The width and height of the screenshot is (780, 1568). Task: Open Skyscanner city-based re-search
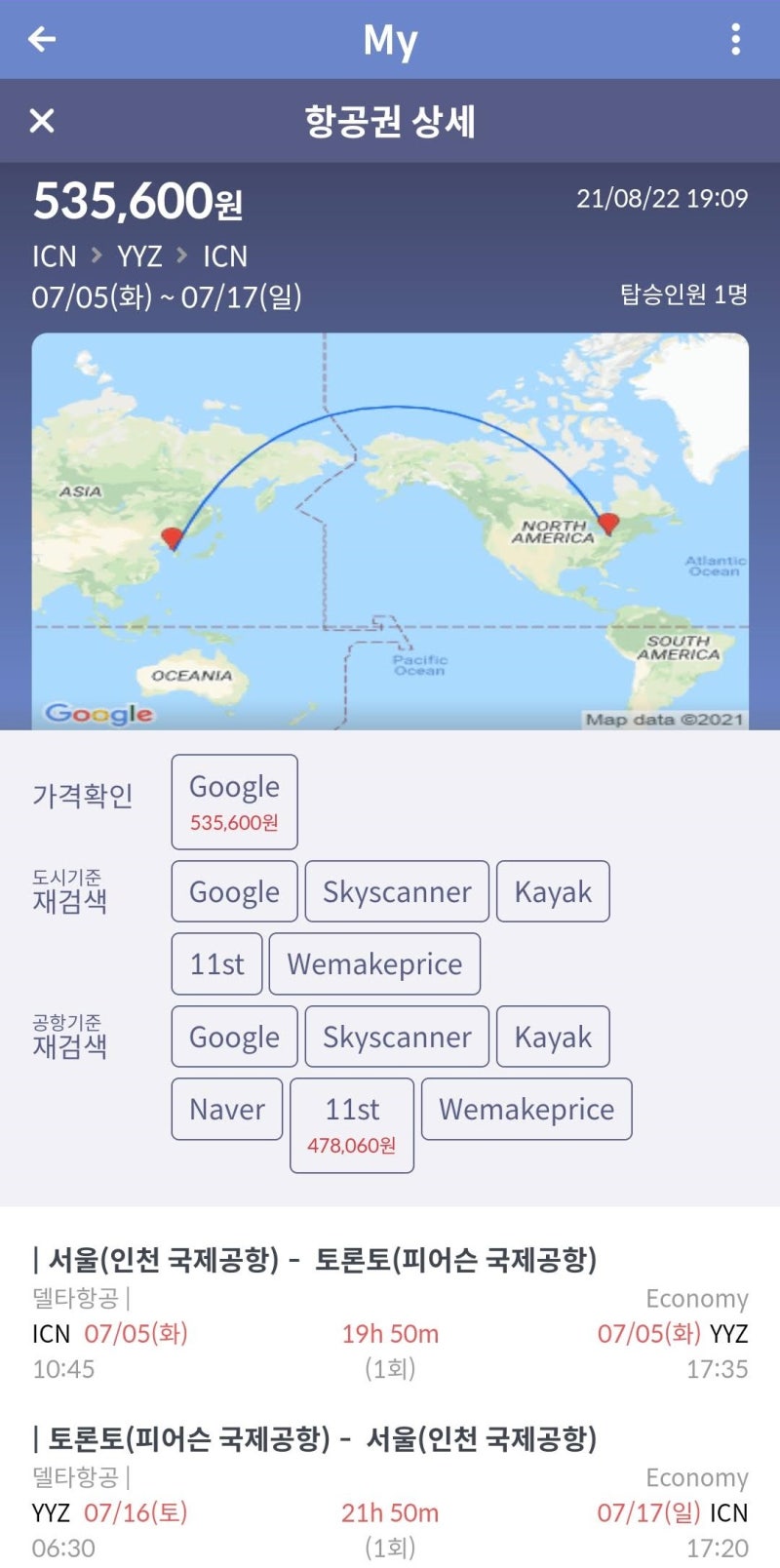[x=396, y=890]
